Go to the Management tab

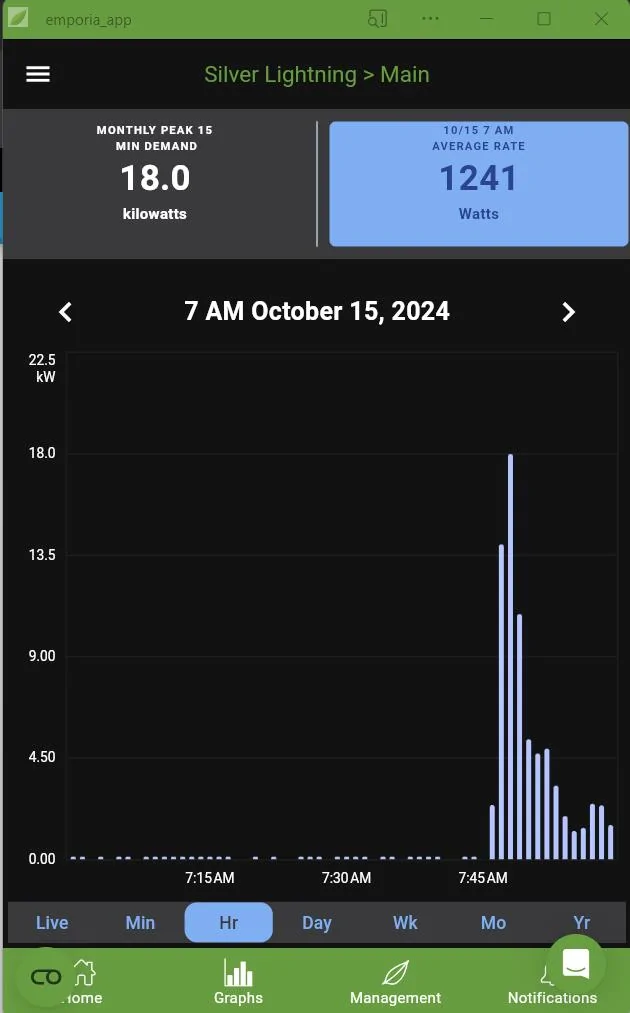pos(395,981)
